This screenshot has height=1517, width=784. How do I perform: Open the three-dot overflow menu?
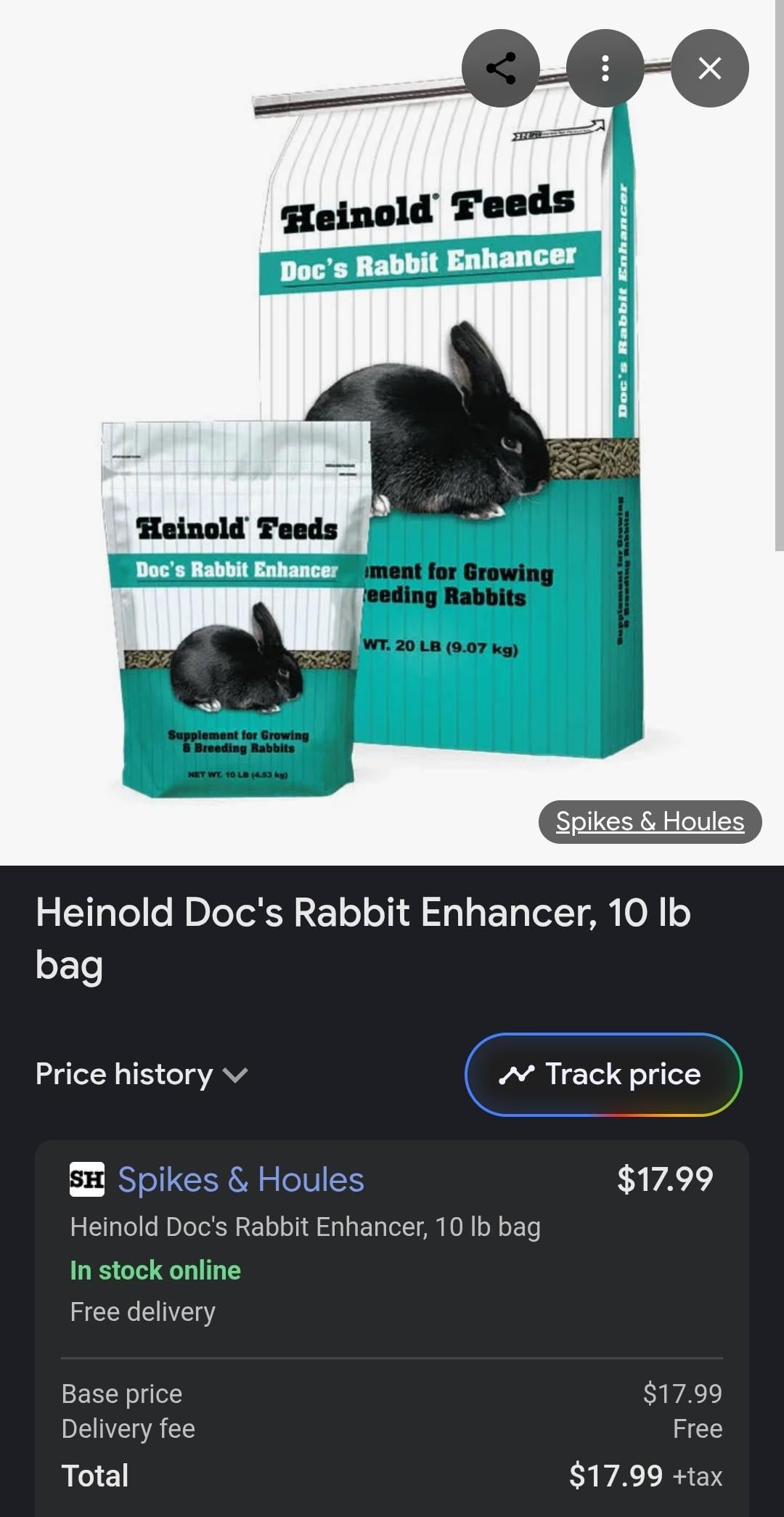point(605,68)
